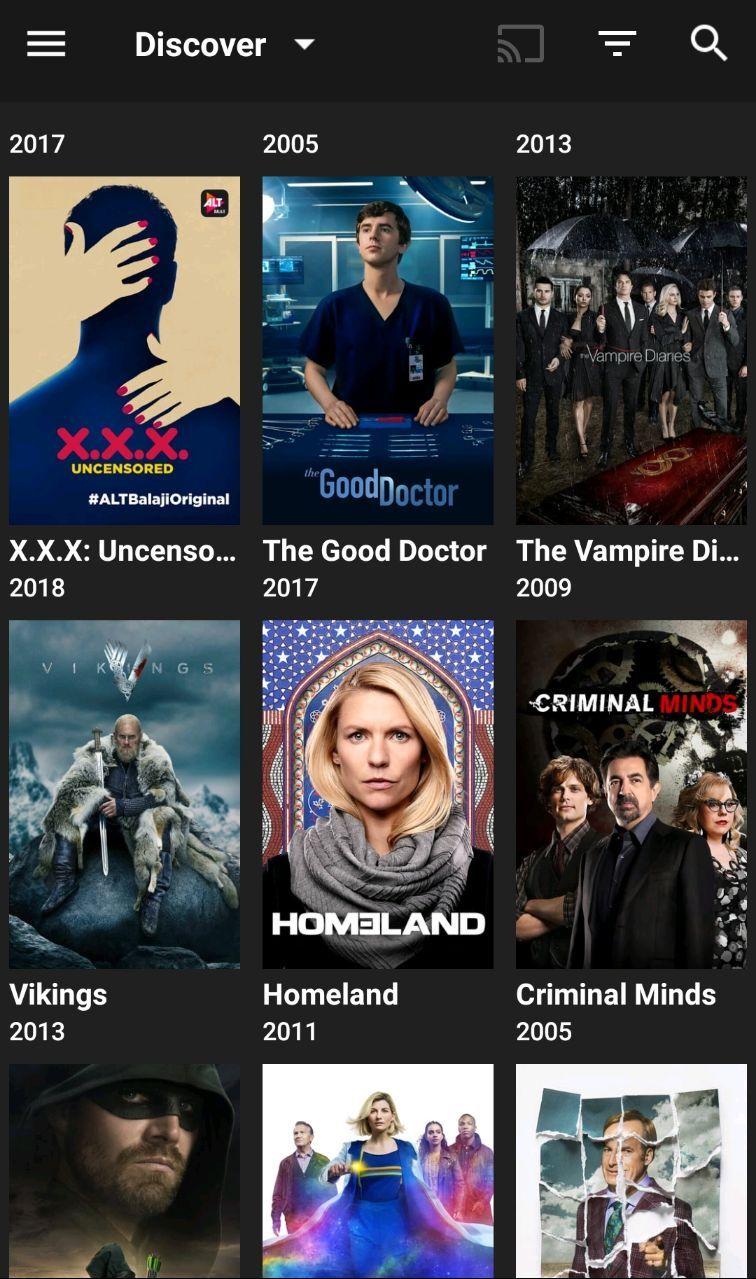Open the filter options icon
This screenshot has width=756, height=1279.
click(x=617, y=44)
